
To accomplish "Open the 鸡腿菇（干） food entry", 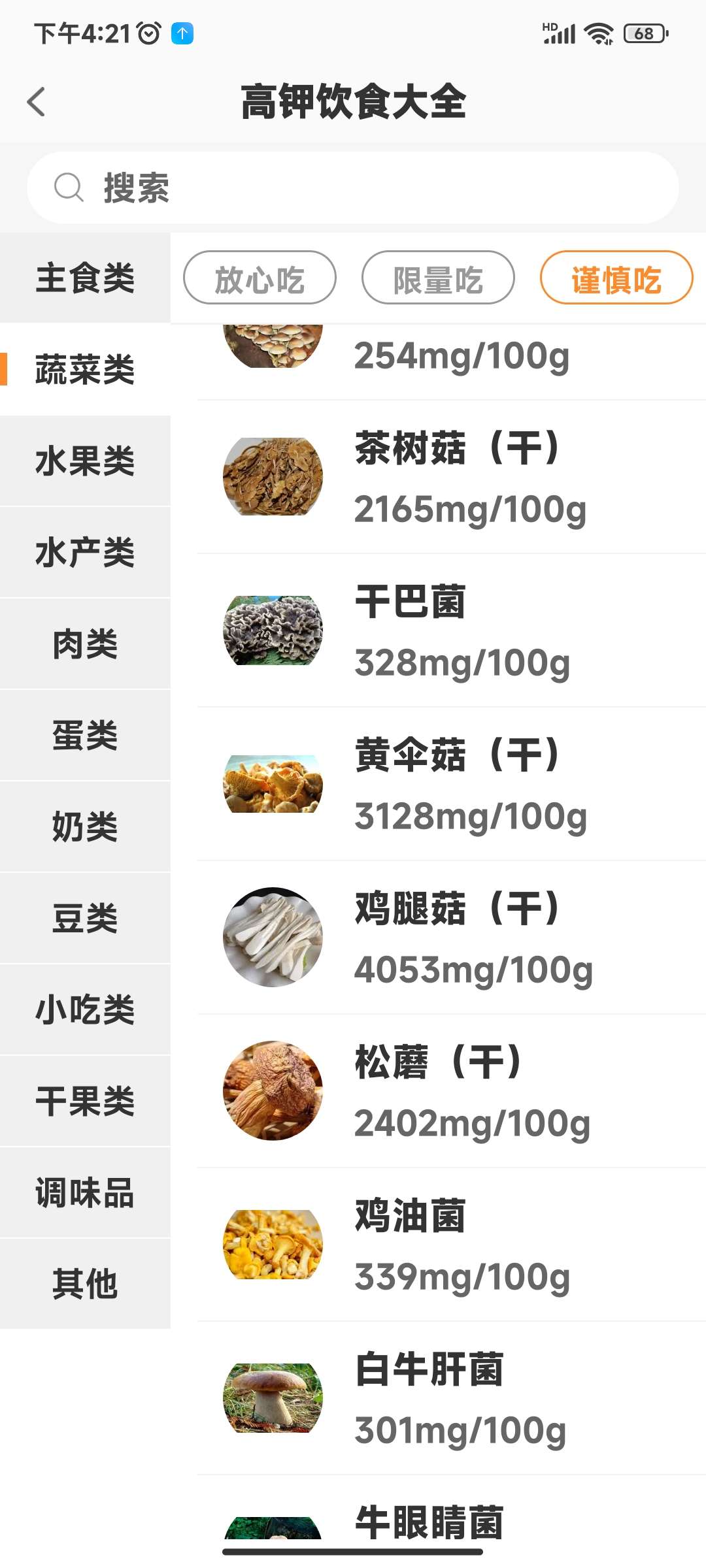I will coord(451,938).
